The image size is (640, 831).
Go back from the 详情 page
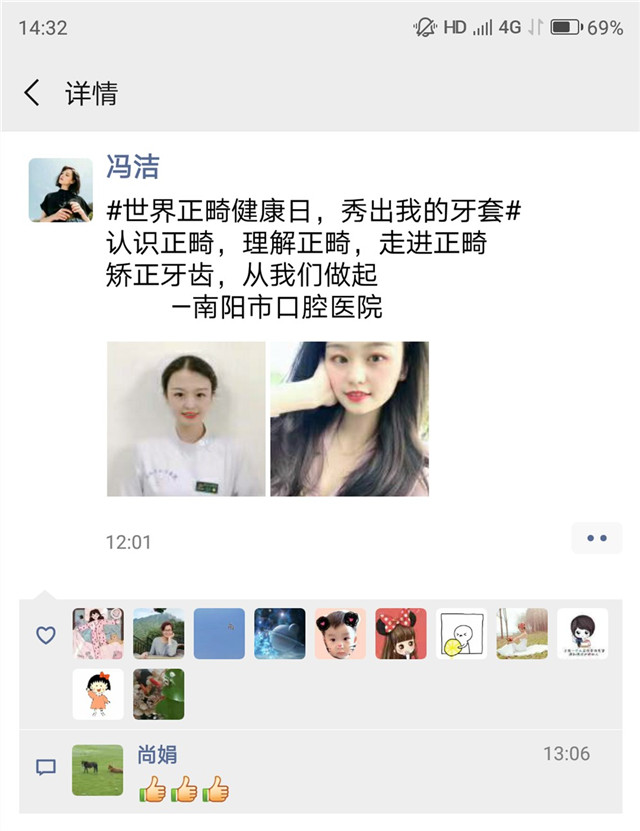(32, 94)
